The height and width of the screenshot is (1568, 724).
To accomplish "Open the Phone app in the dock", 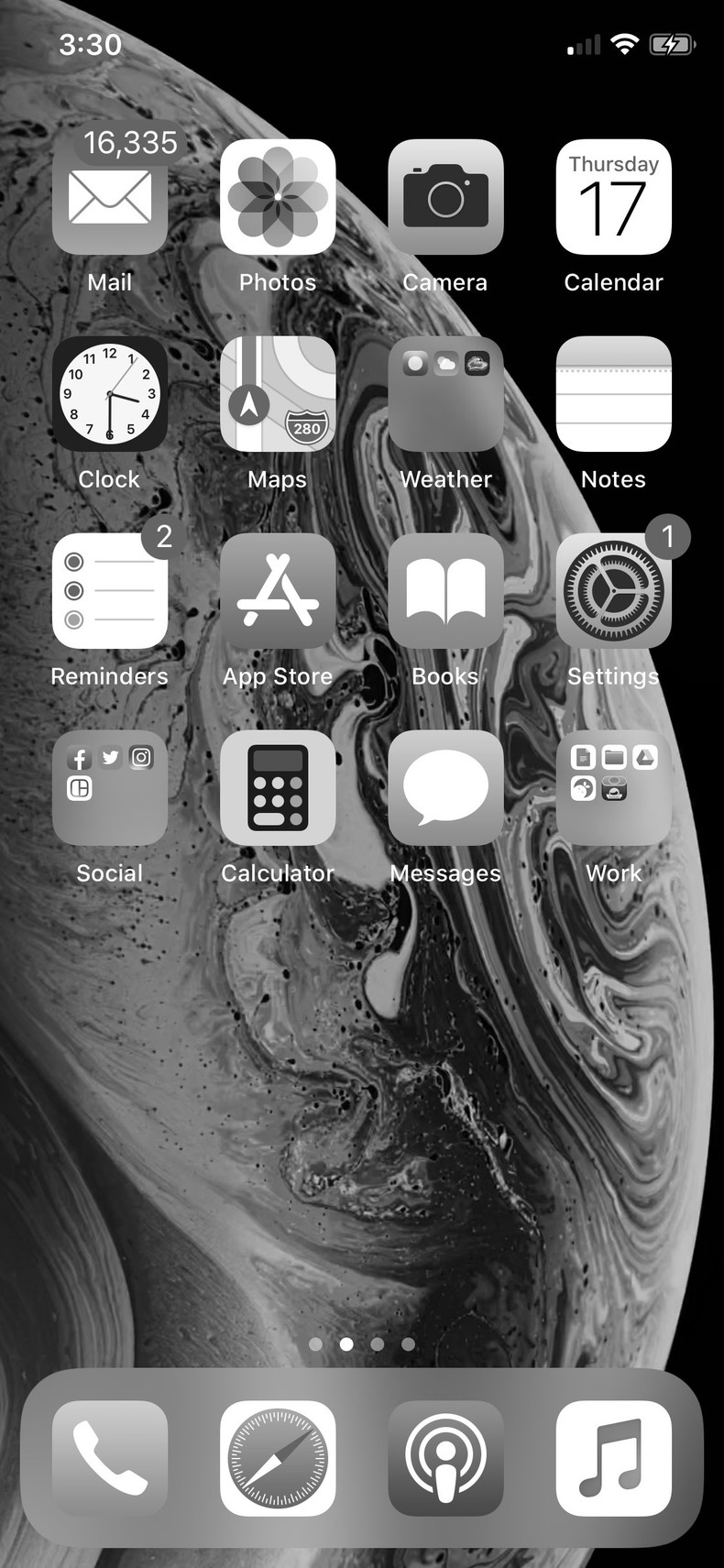I will click(110, 1458).
